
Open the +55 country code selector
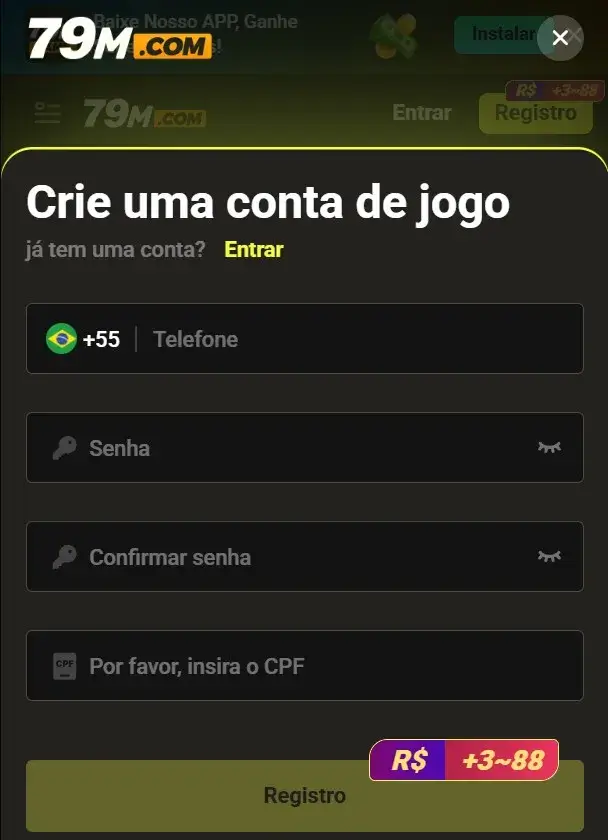pos(83,339)
